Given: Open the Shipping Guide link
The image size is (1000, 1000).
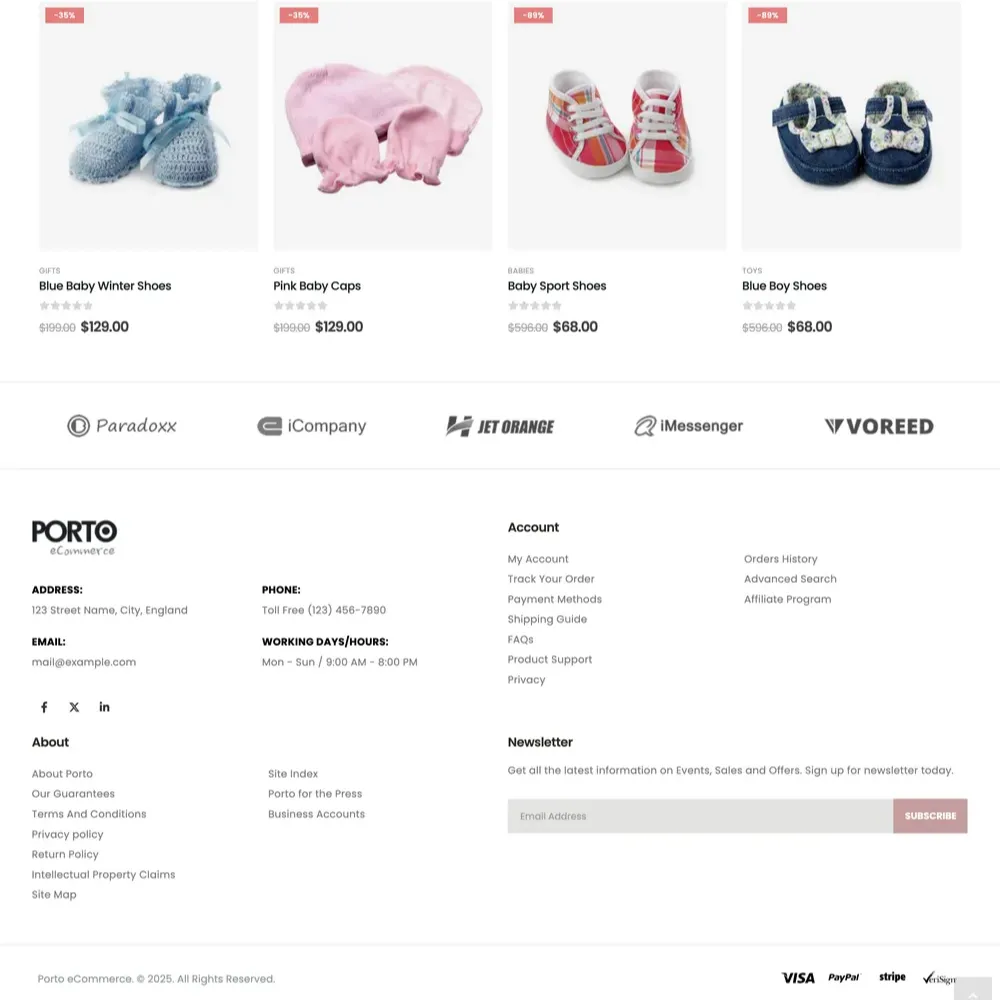Looking at the screenshot, I should [547, 619].
